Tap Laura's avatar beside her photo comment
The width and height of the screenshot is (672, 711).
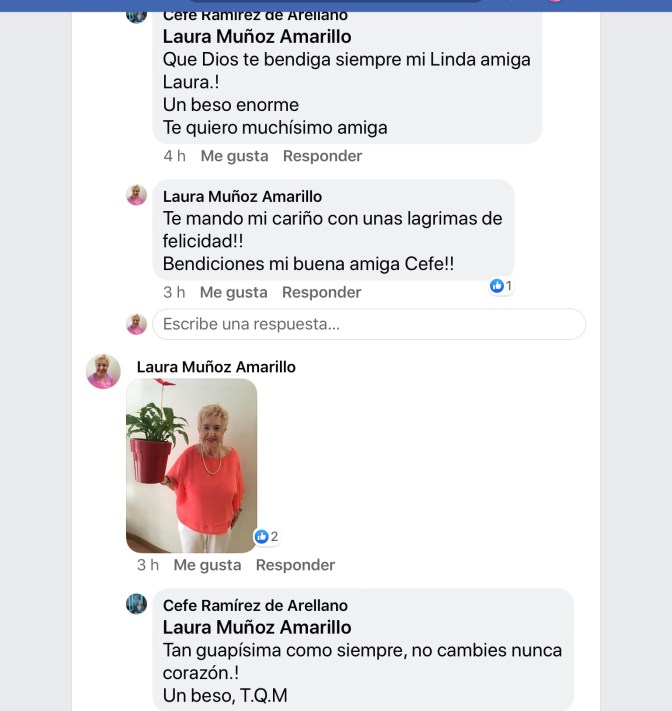pyautogui.click(x=103, y=371)
